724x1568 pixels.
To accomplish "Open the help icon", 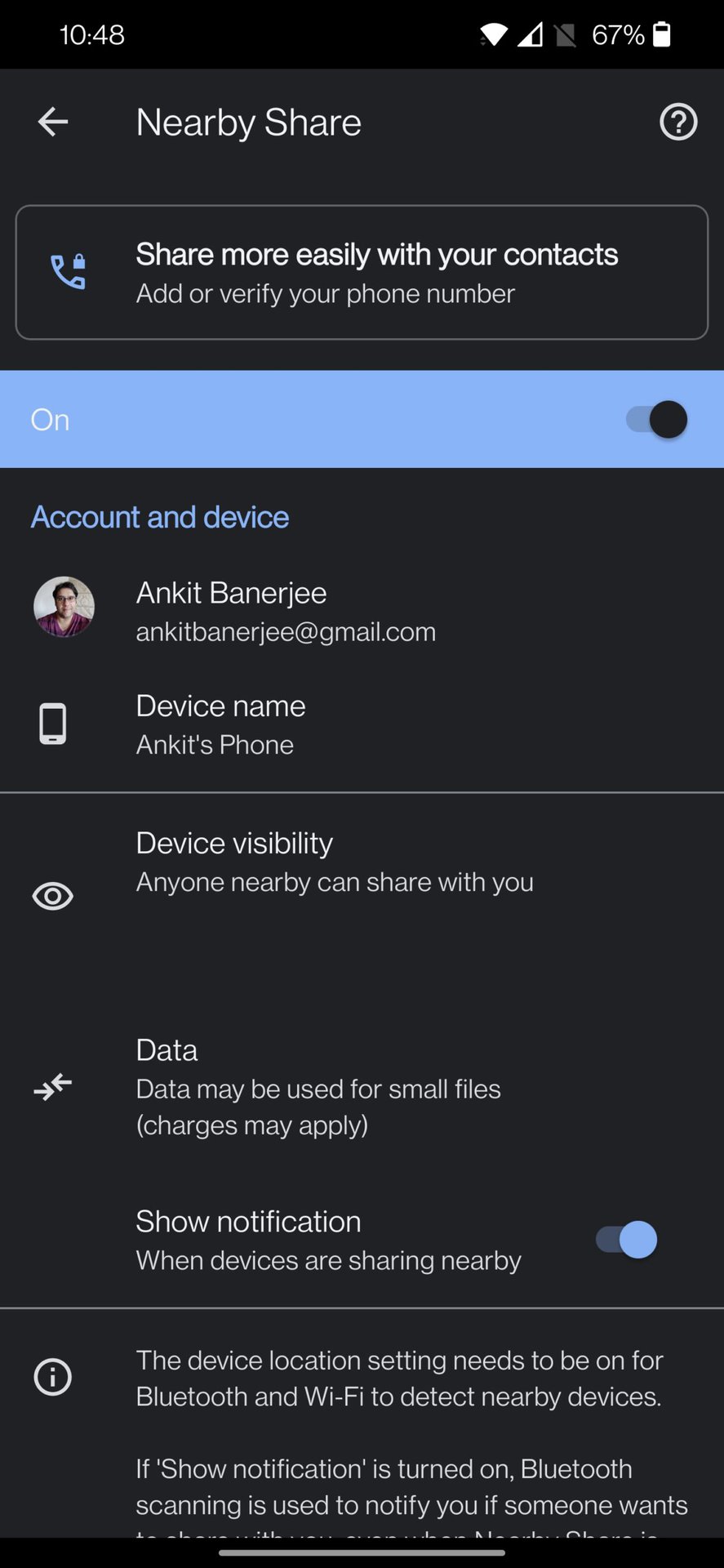I will pyautogui.click(x=677, y=122).
